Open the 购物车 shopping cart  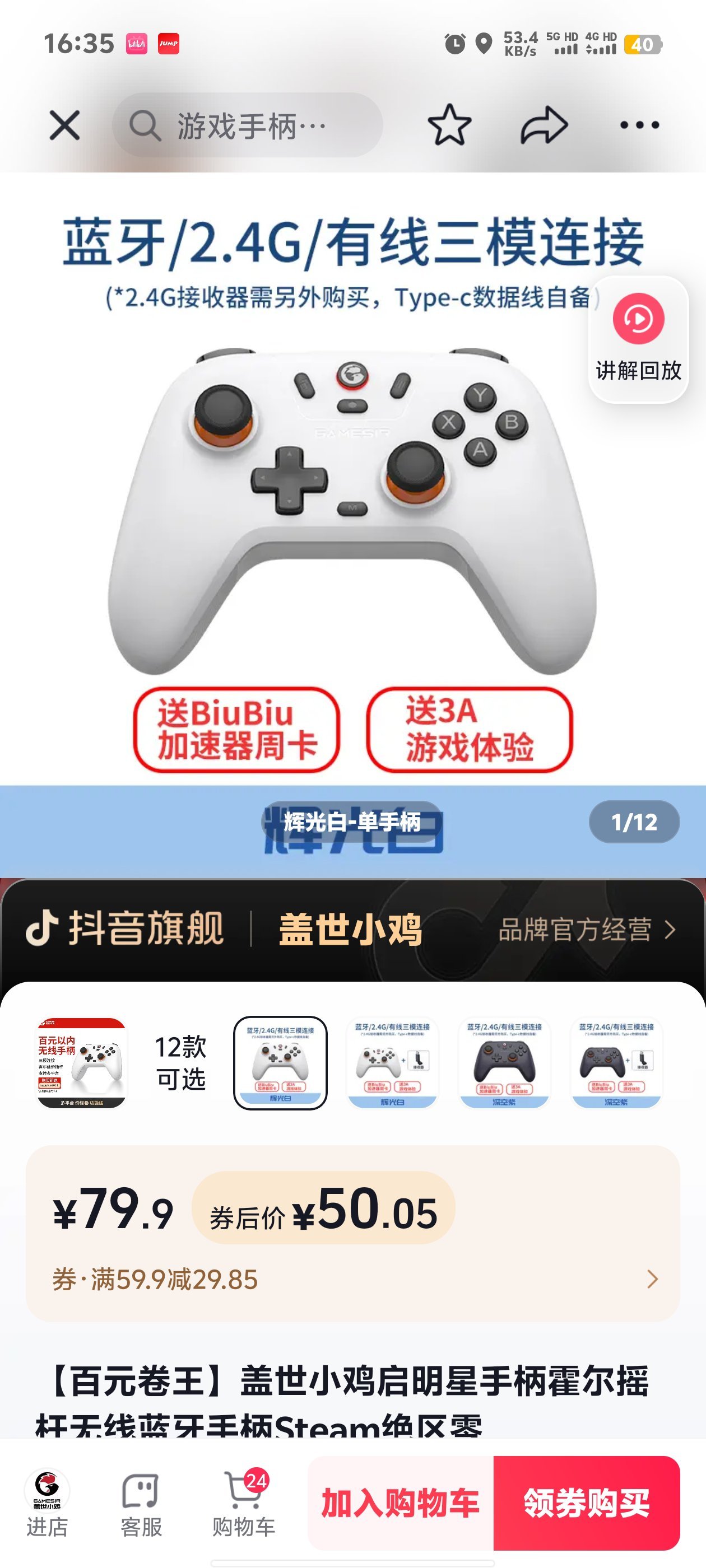click(244, 1503)
